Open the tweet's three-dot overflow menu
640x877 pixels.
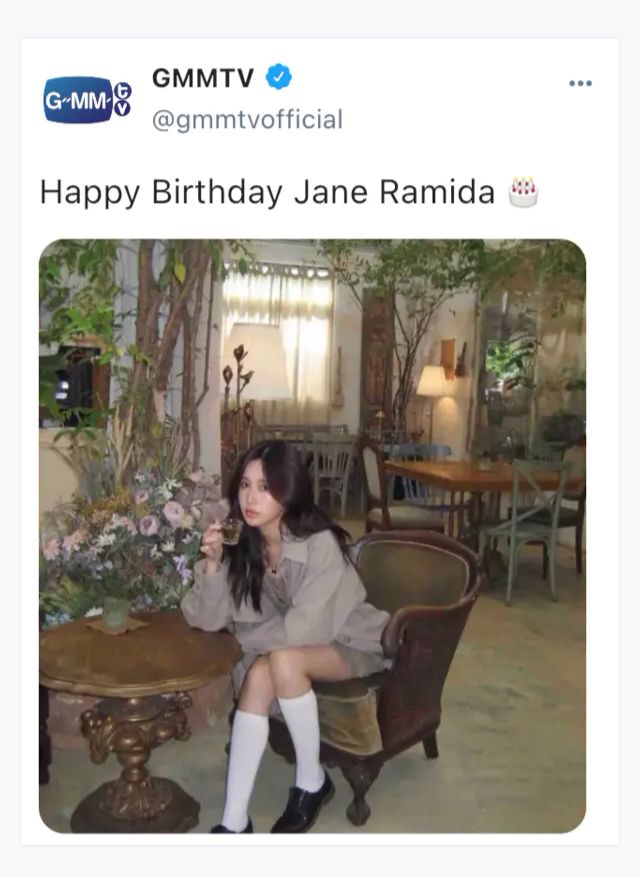(x=580, y=83)
